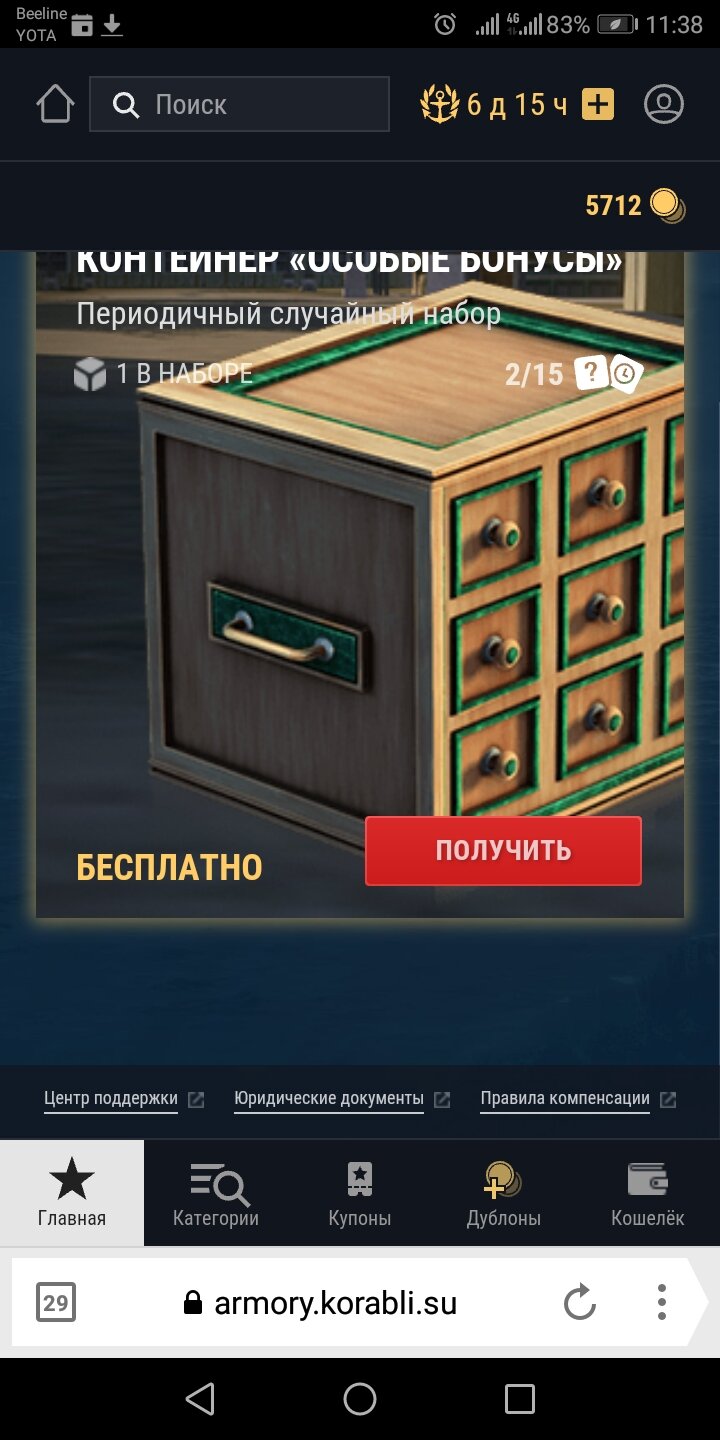Switch to the Купоны tab
Screen dimensions: 720x1440
(x=360, y=1194)
